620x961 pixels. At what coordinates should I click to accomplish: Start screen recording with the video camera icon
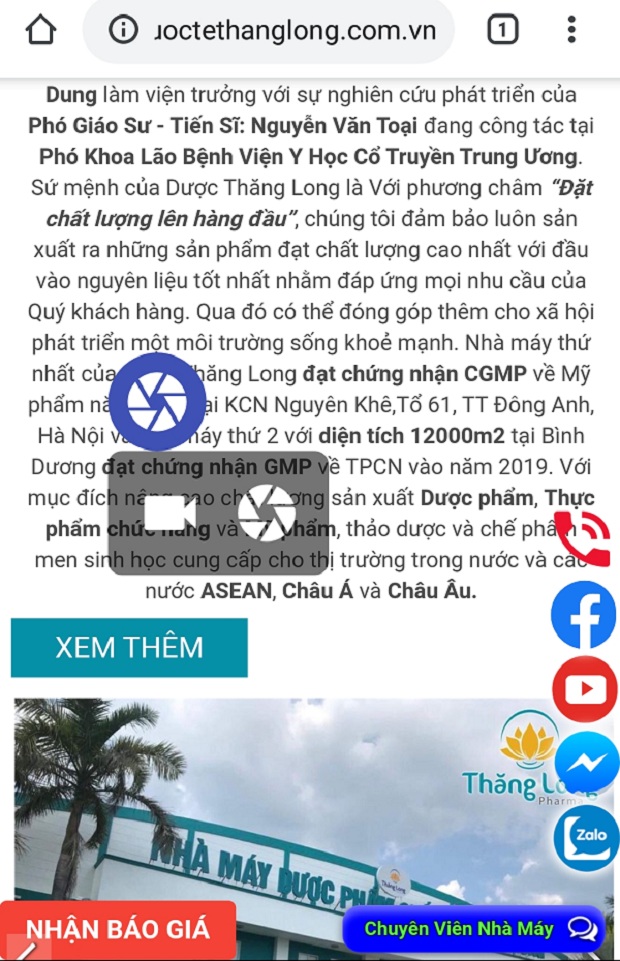(x=166, y=513)
